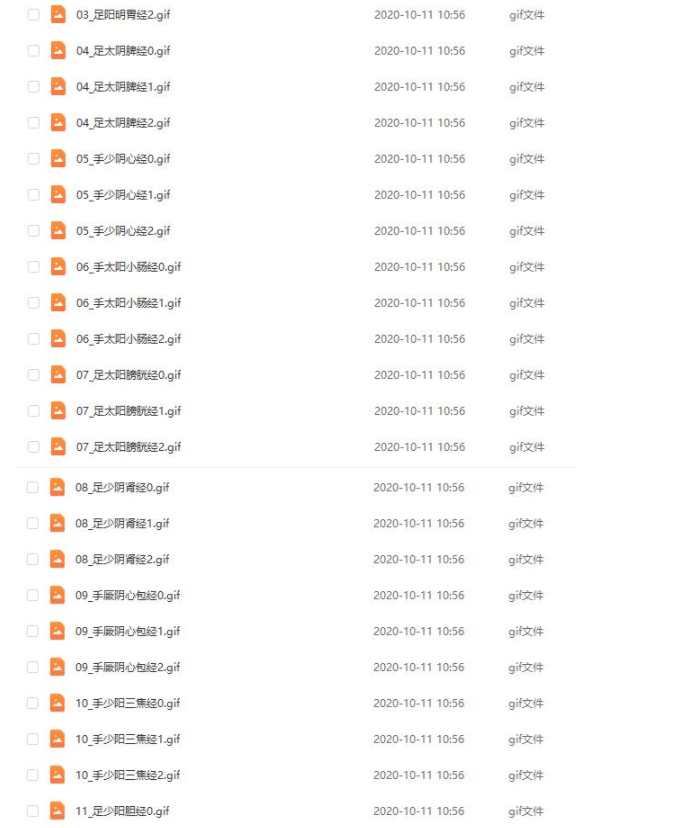Select checkbox for 06_手太阳小肠经0.gif
This screenshot has height=828, width=687.
(x=34, y=267)
